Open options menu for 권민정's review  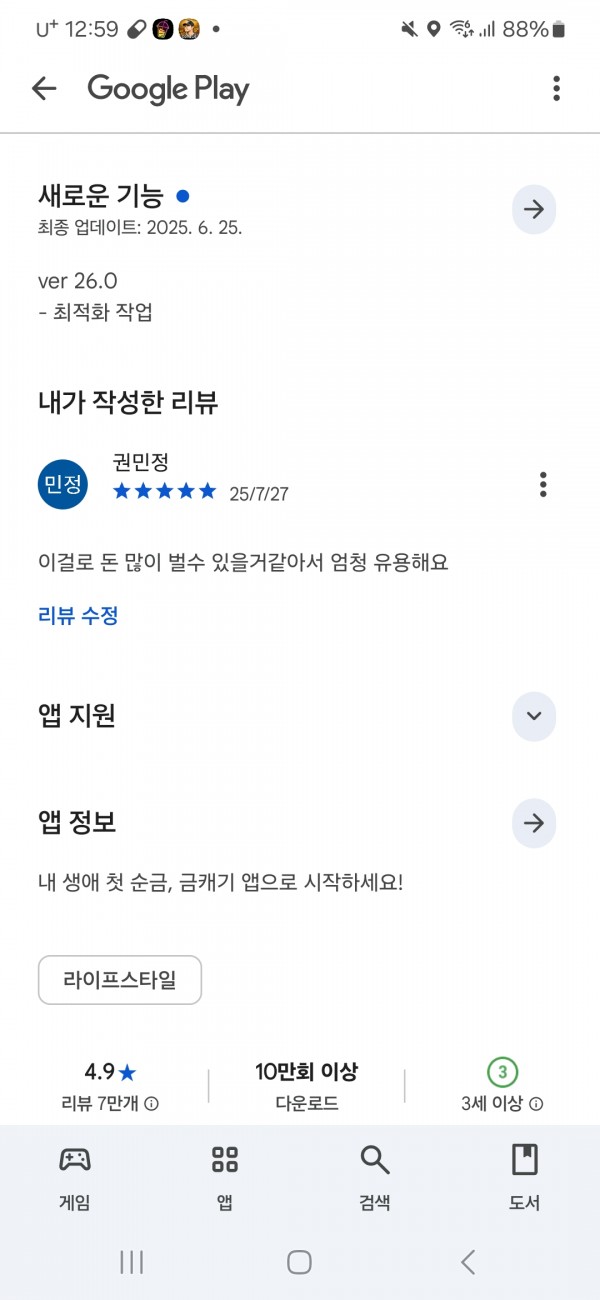[543, 484]
